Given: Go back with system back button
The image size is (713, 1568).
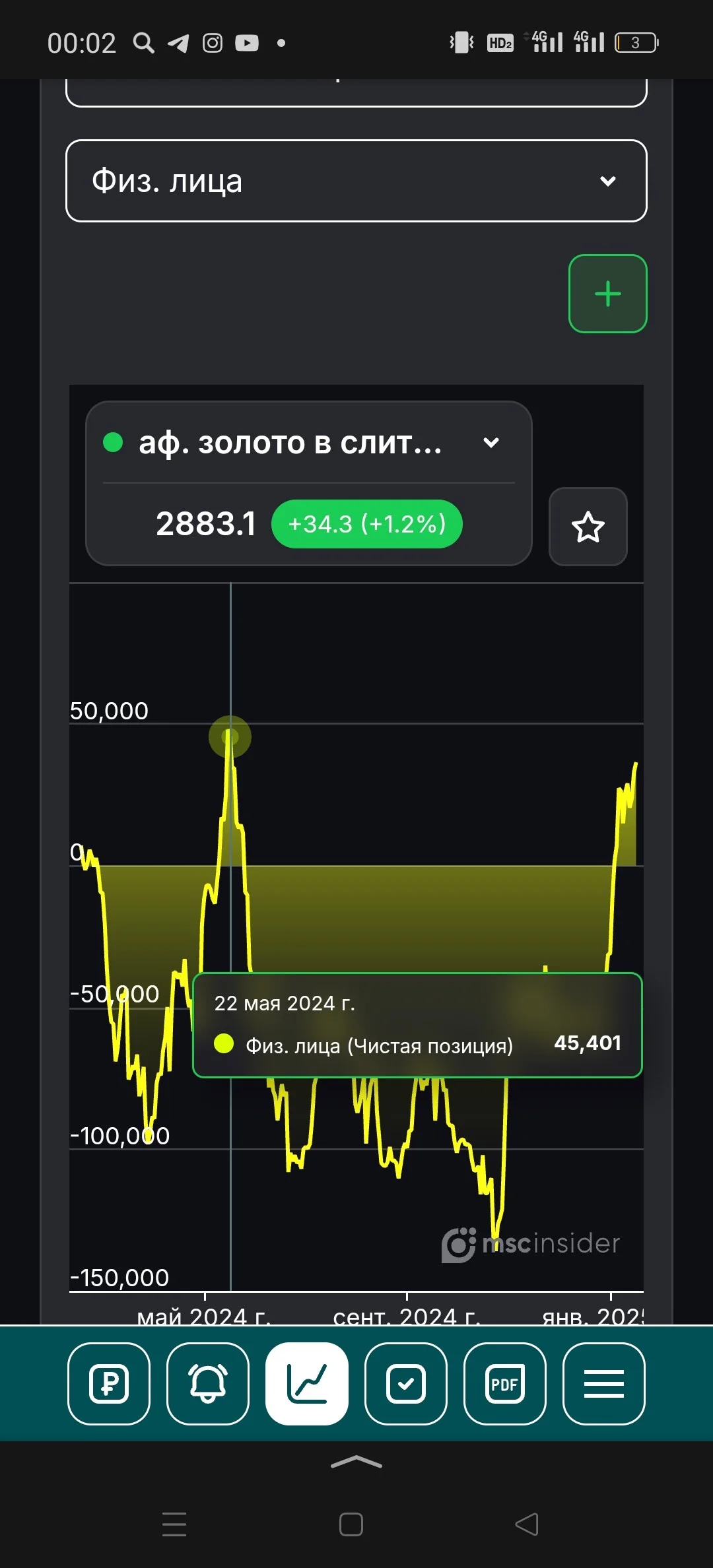Looking at the screenshot, I should point(527,1524).
